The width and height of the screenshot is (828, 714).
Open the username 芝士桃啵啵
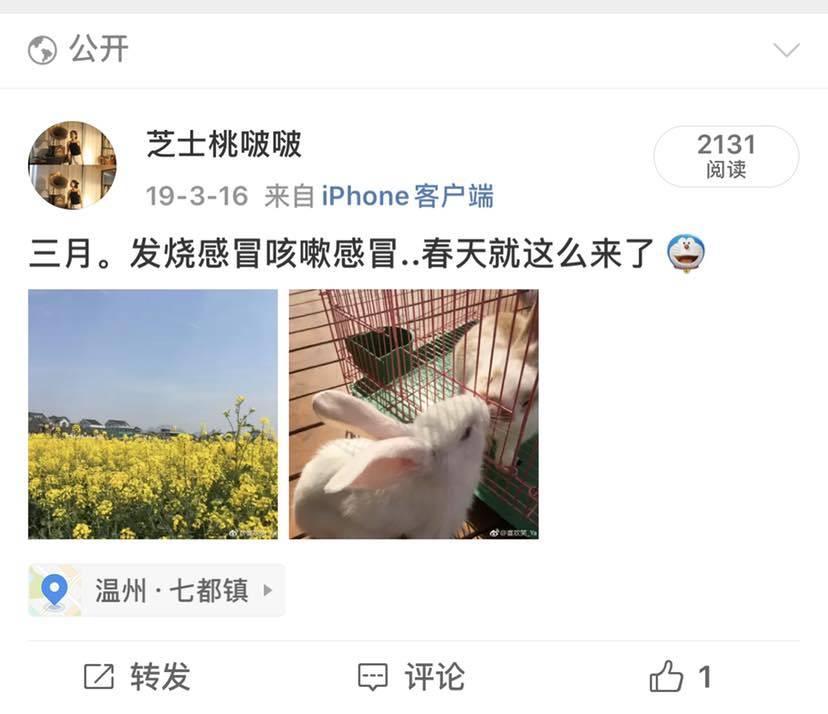[223, 145]
